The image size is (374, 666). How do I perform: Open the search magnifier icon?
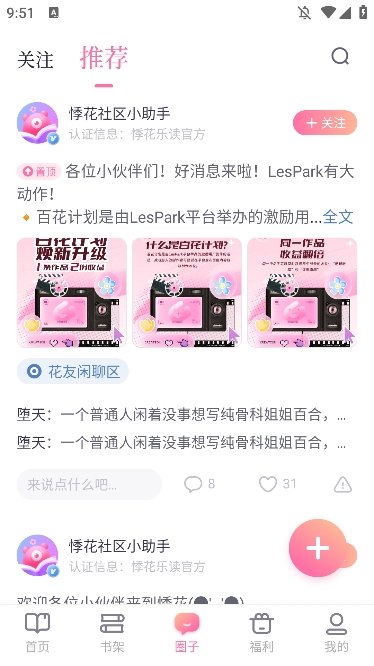[x=340, y=56]
